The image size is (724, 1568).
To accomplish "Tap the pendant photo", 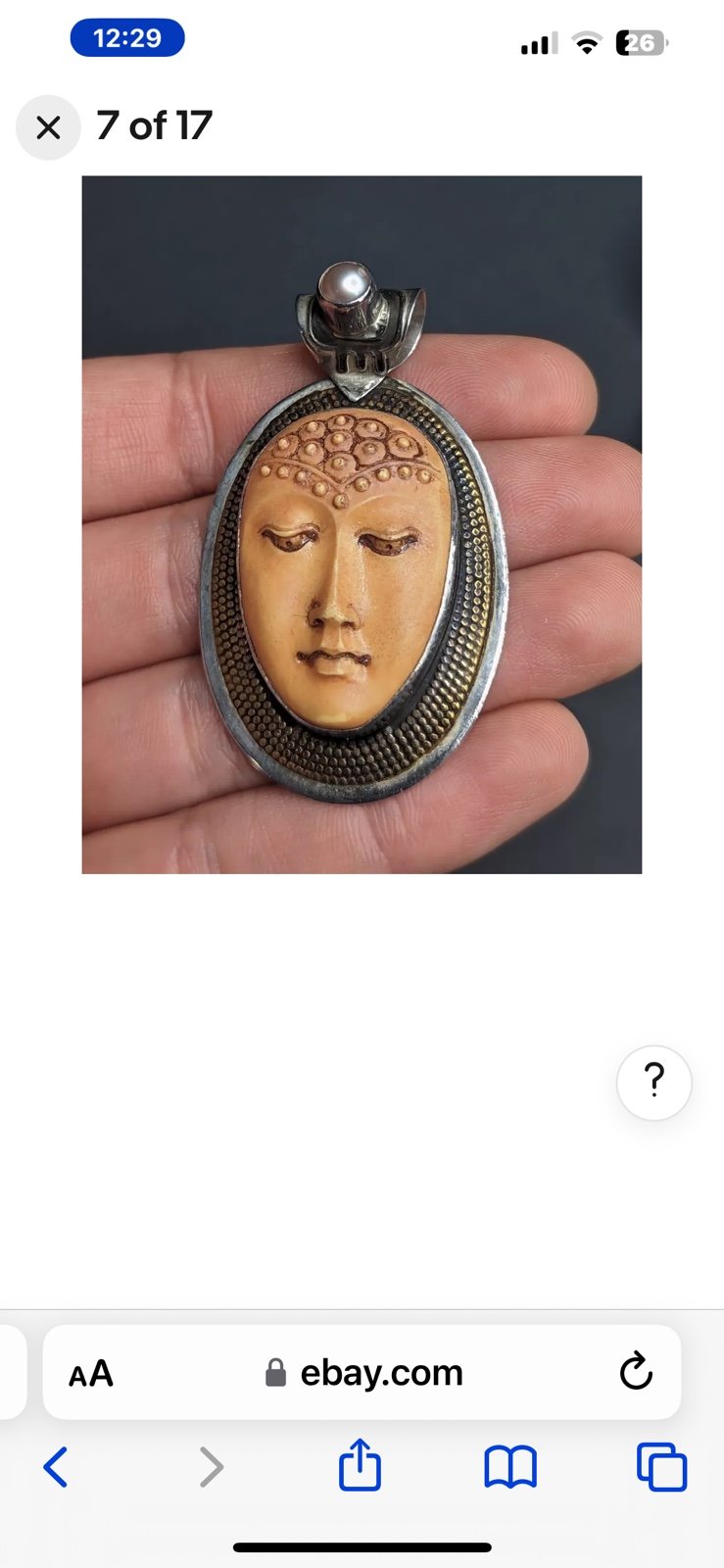I will [362, 524].
